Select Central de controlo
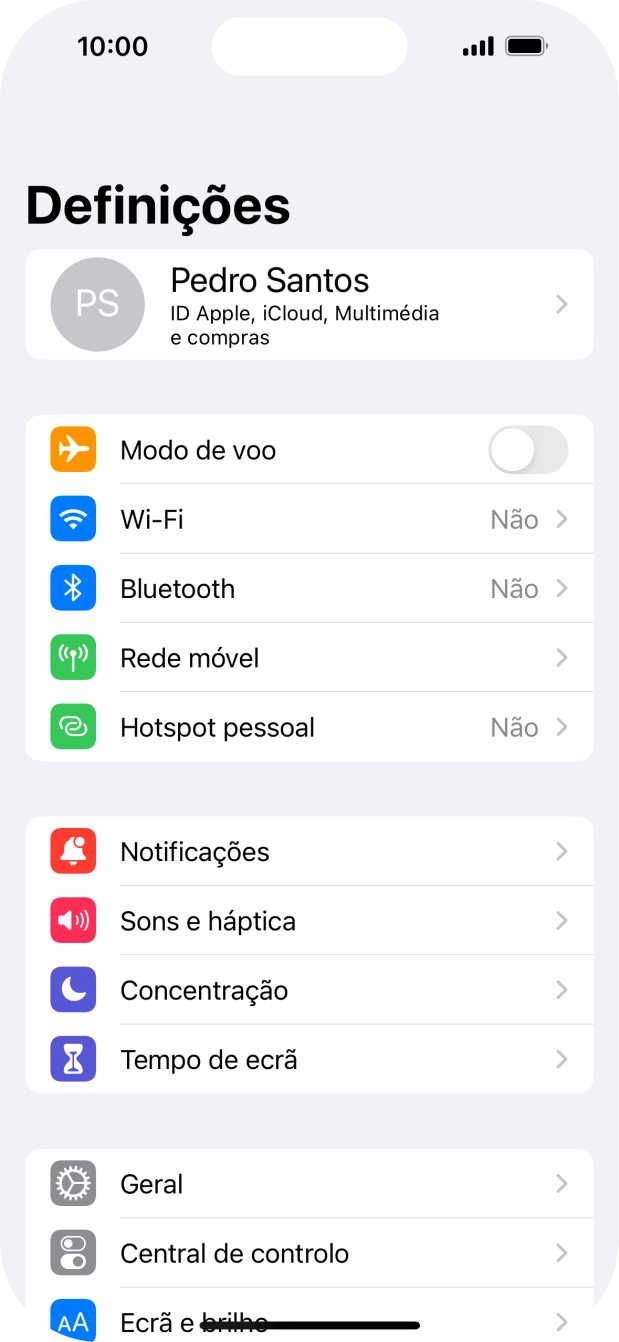619x1342 pixels. [x=309, y=1253]
